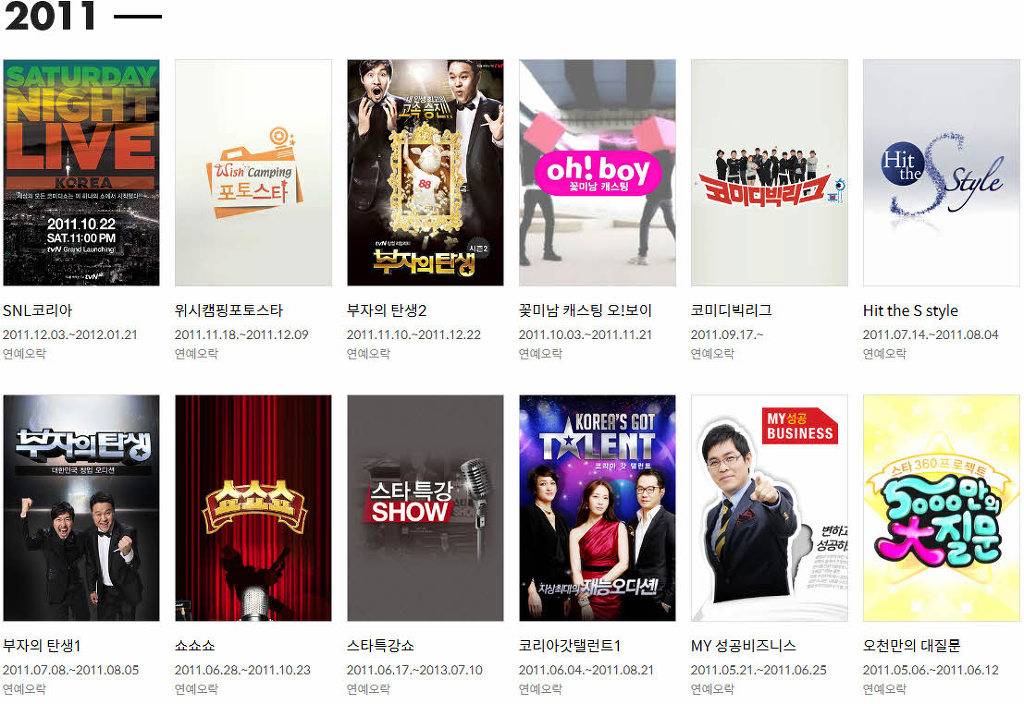
Task: Open the 코리아갓탤런트1 poster
Action: coord(597,508)
